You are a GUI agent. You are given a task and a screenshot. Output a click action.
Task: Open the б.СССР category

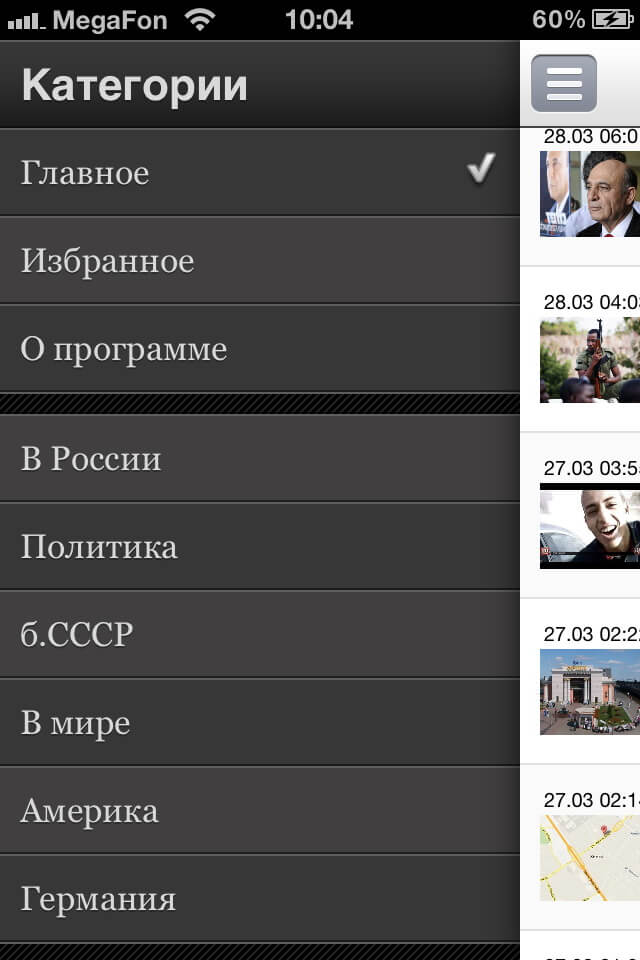tap(258, 635)
